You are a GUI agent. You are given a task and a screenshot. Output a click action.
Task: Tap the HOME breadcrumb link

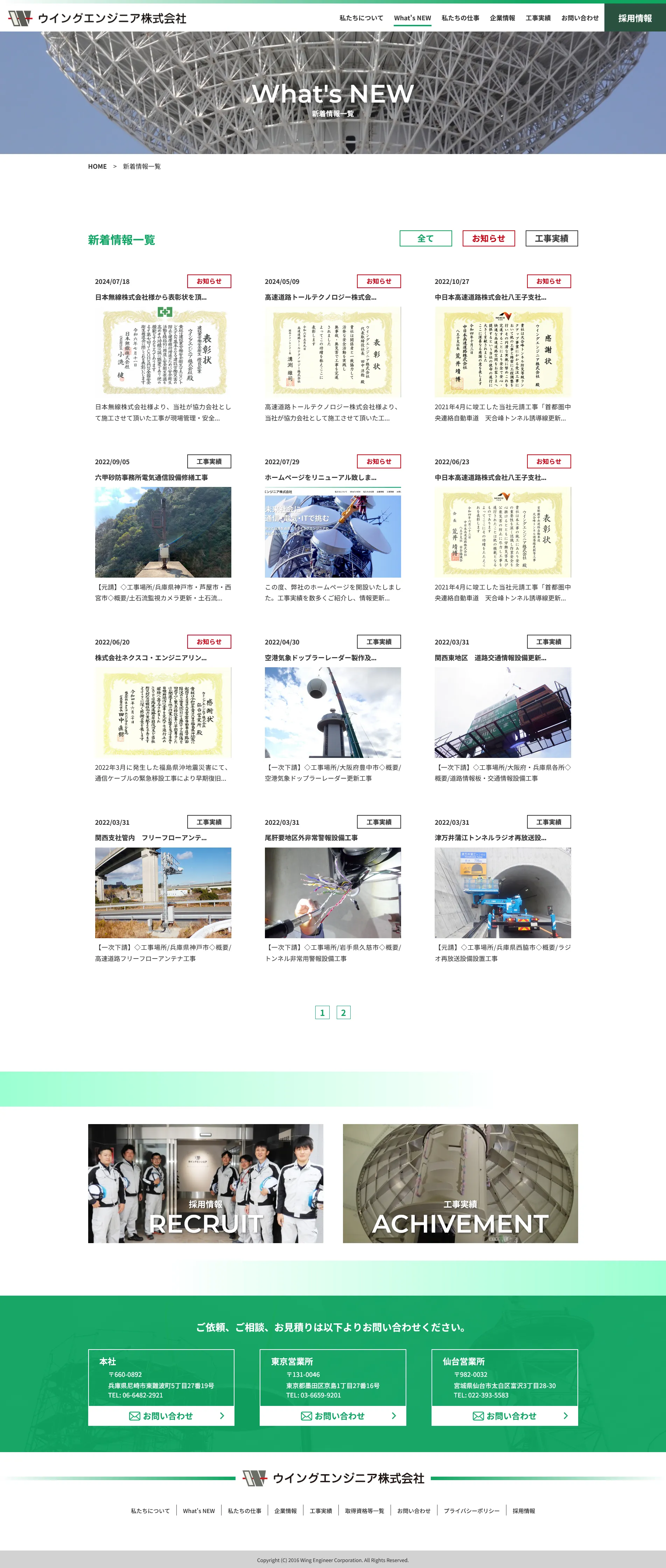[x=97, y=166]
